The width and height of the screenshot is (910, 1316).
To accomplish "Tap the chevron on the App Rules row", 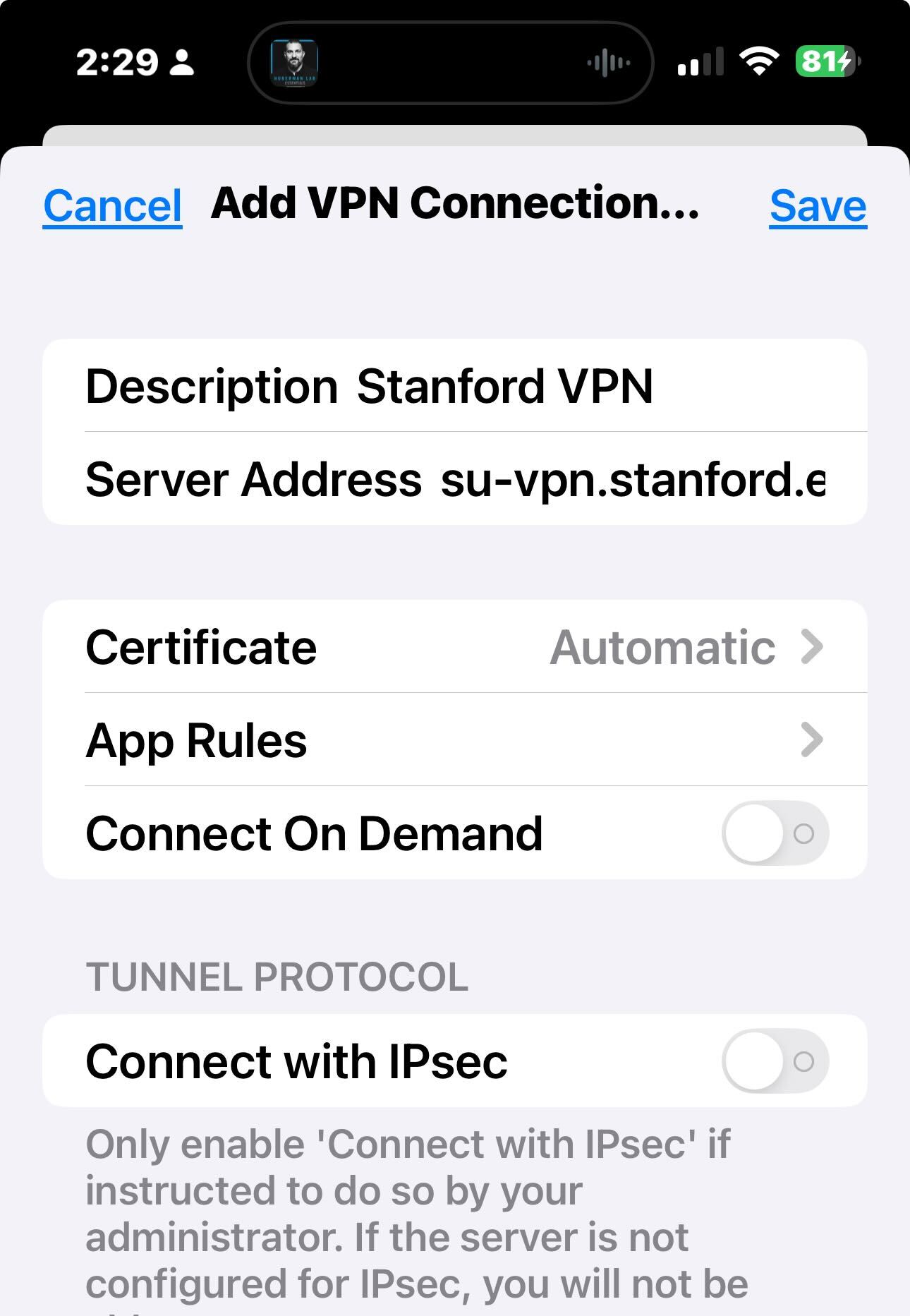I will point(813,740).
